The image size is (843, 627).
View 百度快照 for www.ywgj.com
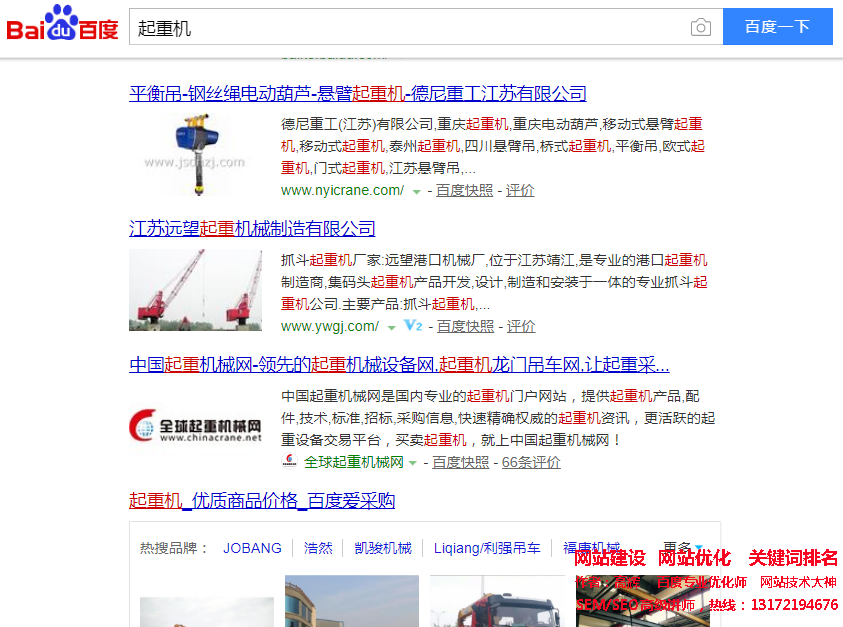(x=465, y=326)
